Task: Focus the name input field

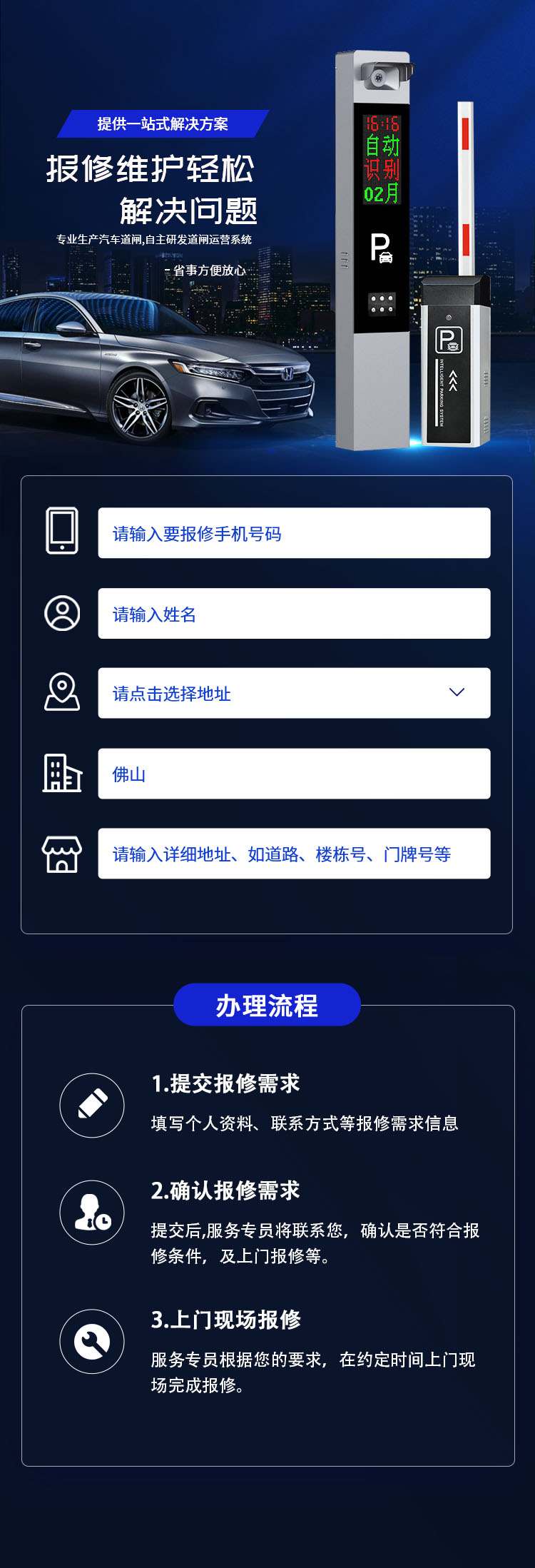Action: point(294,614)
